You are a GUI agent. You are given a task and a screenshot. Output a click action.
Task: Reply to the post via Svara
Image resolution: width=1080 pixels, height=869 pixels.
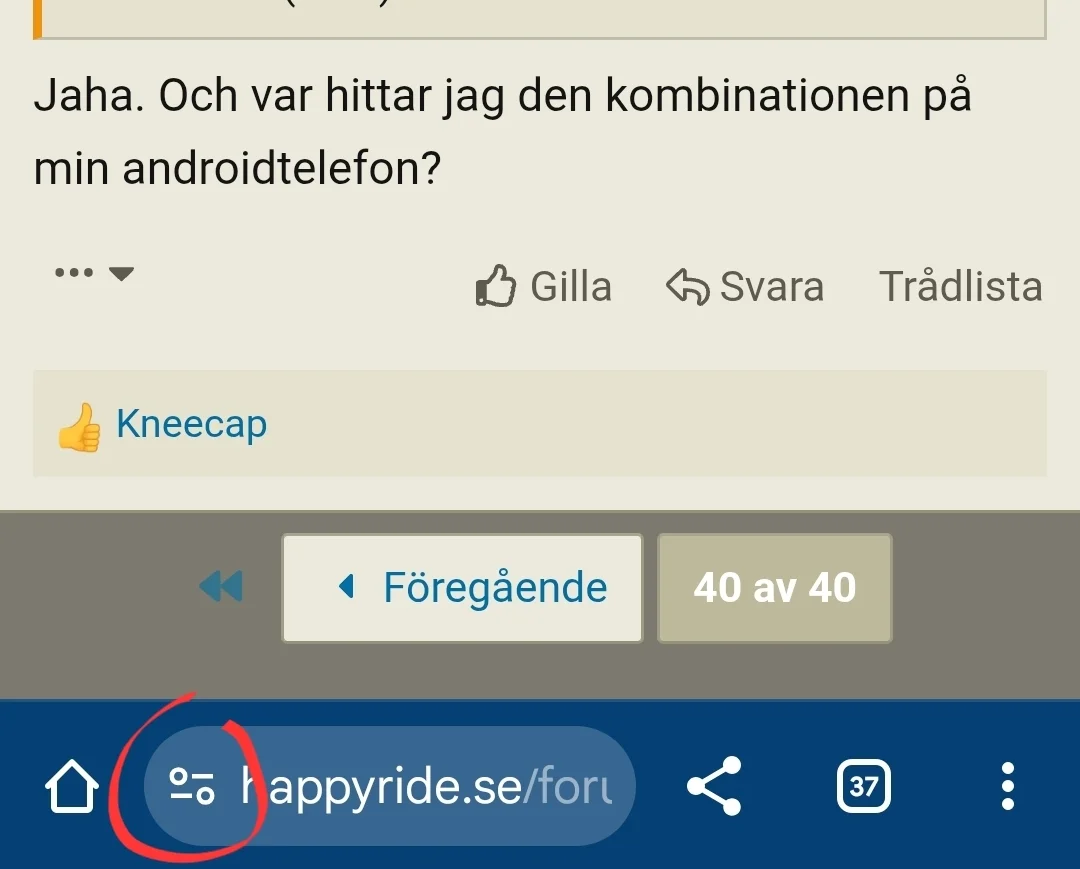(x=745, y=287)
